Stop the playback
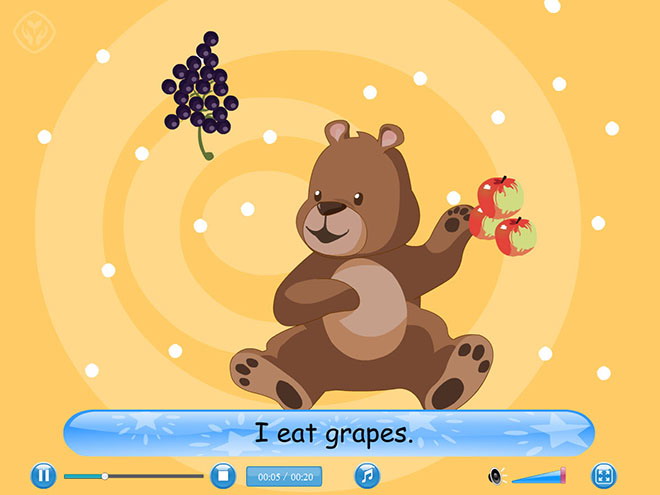 (x=221, y=475)
